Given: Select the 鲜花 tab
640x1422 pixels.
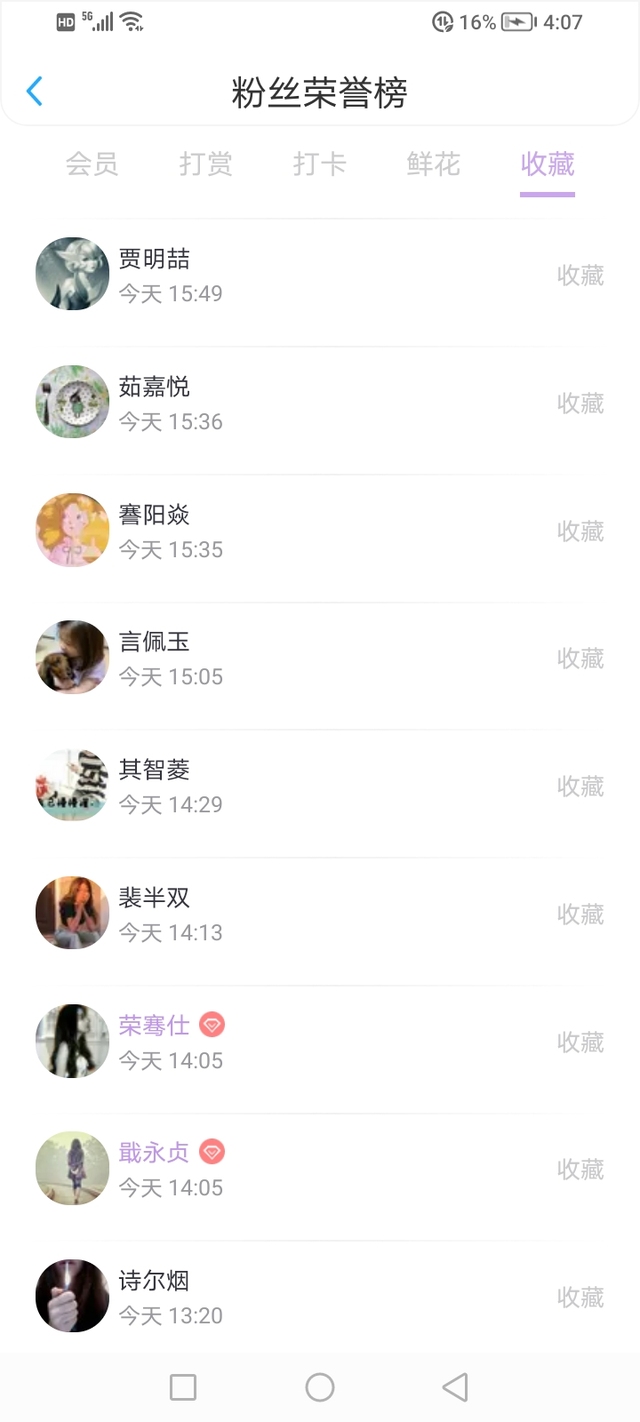Looking at the screenshot, I should 433,164.
